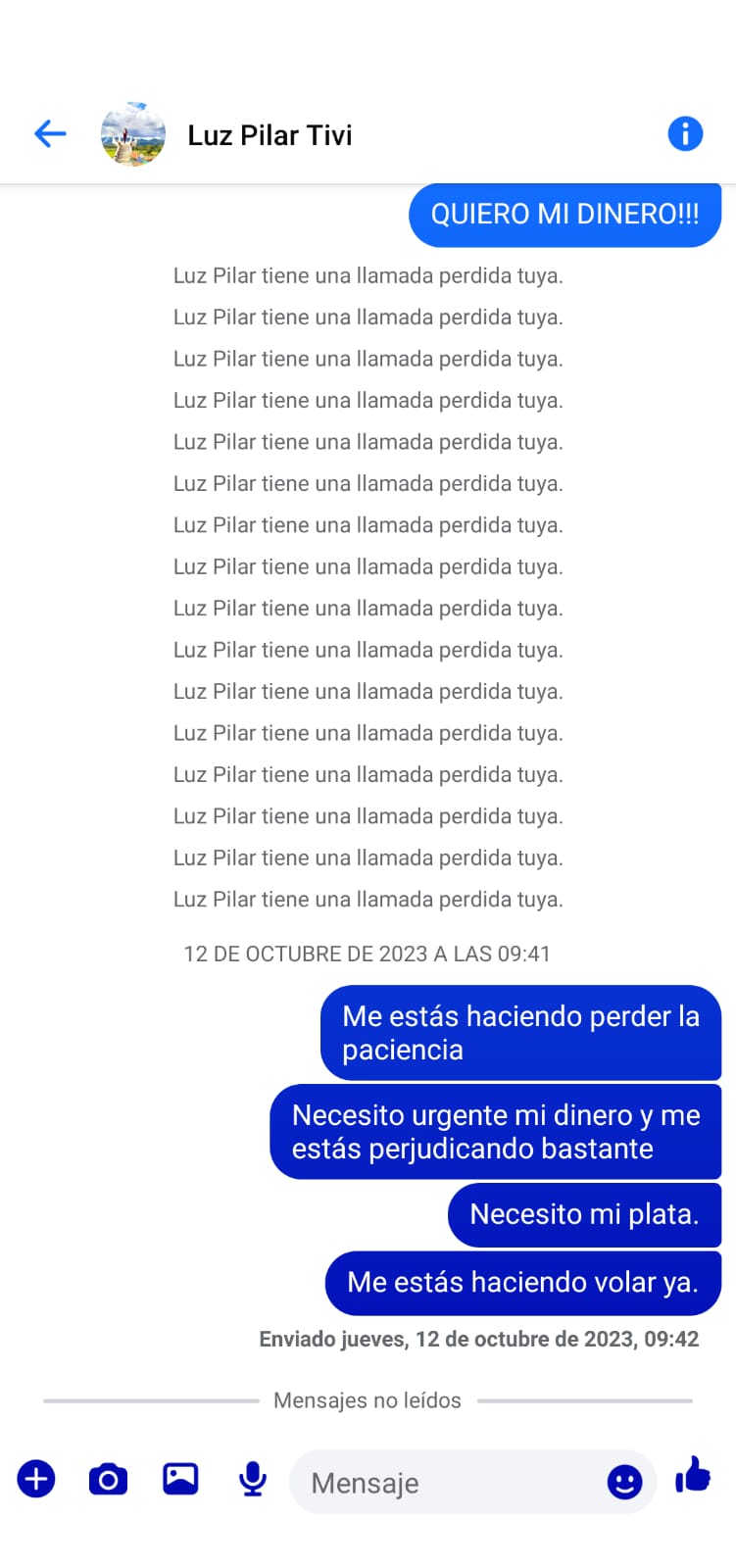Open the conversation info icon

(x=685, y=133)
